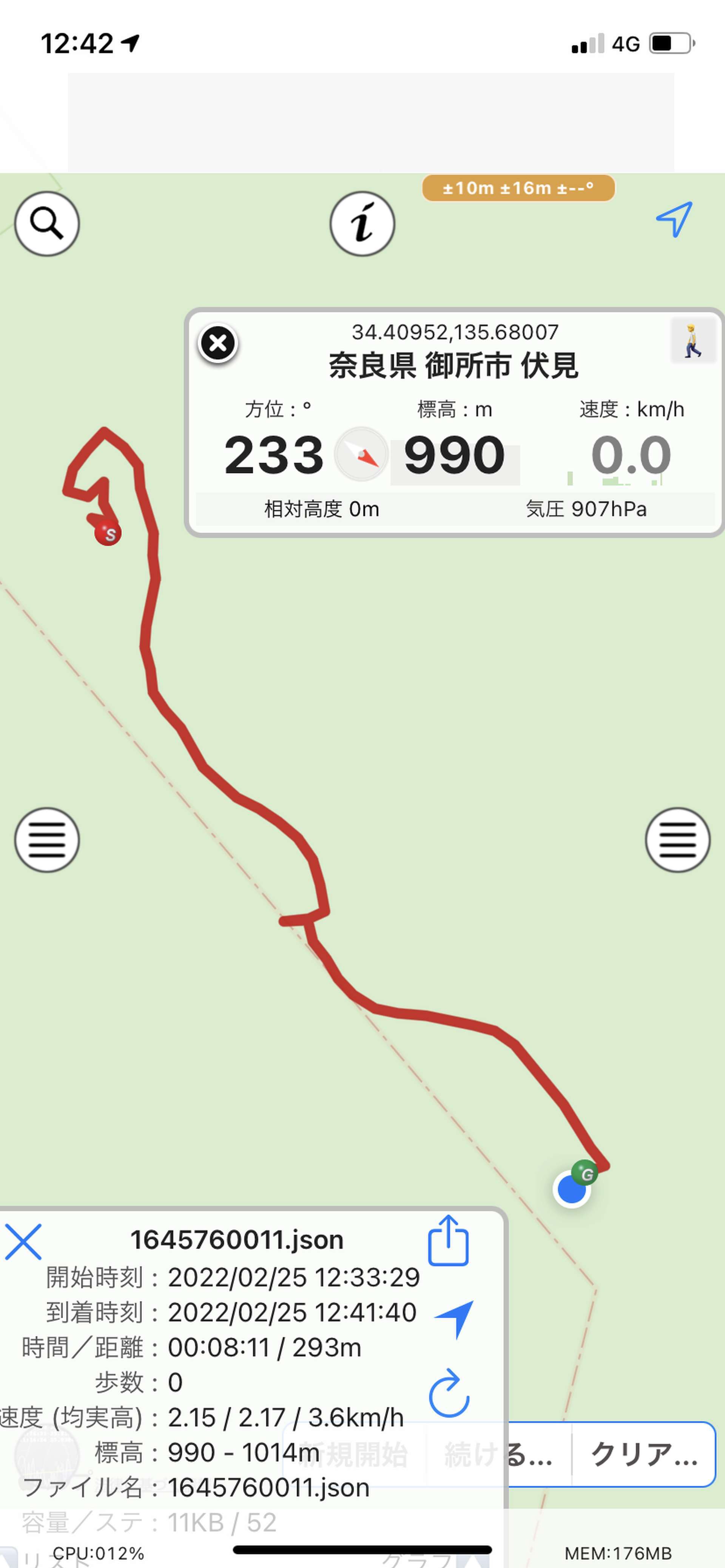Tap the red S start marker

click(x=108, y=533)
